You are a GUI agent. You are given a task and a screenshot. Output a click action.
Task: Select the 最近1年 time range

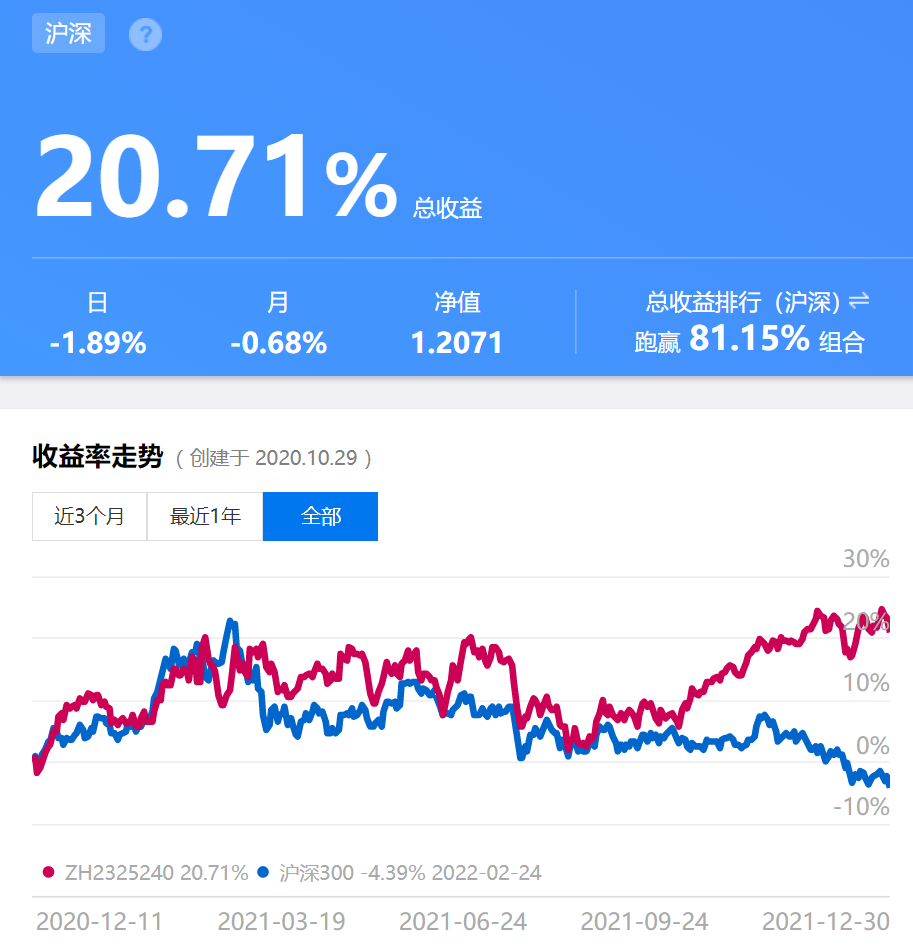(x=205, y=516)
